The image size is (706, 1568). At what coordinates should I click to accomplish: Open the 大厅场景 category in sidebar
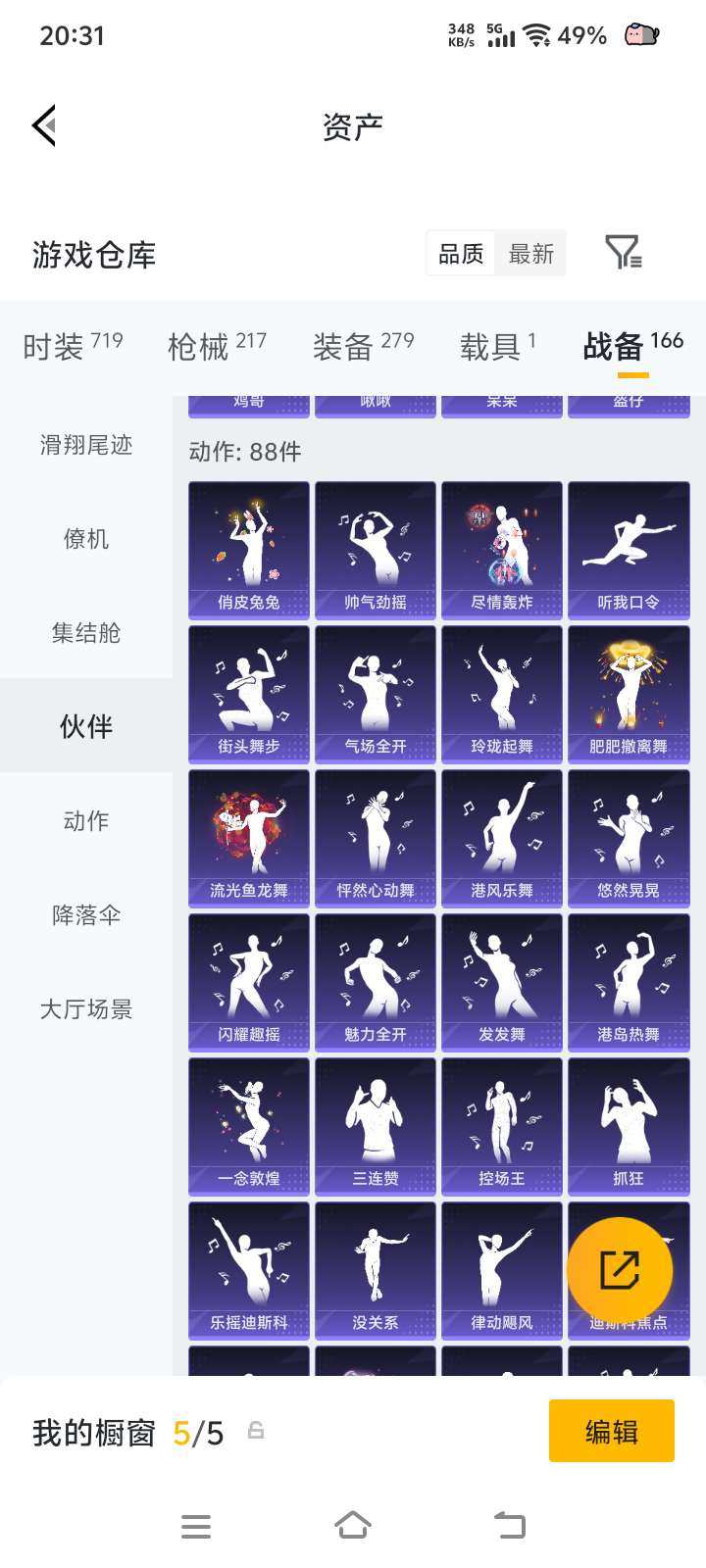click(85, 1008)
